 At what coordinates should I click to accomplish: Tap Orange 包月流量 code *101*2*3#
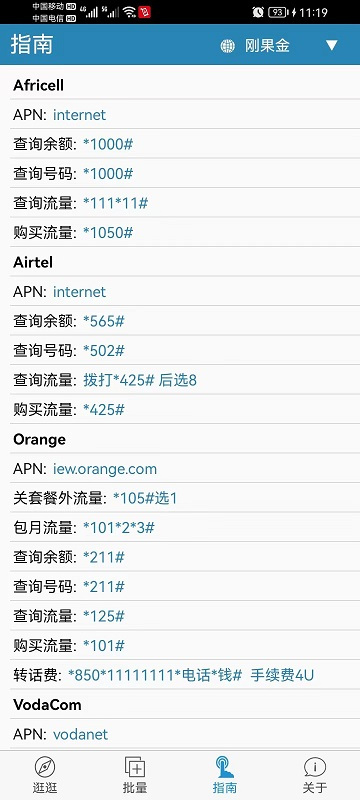pyautogui.click(x=119, y=528)
